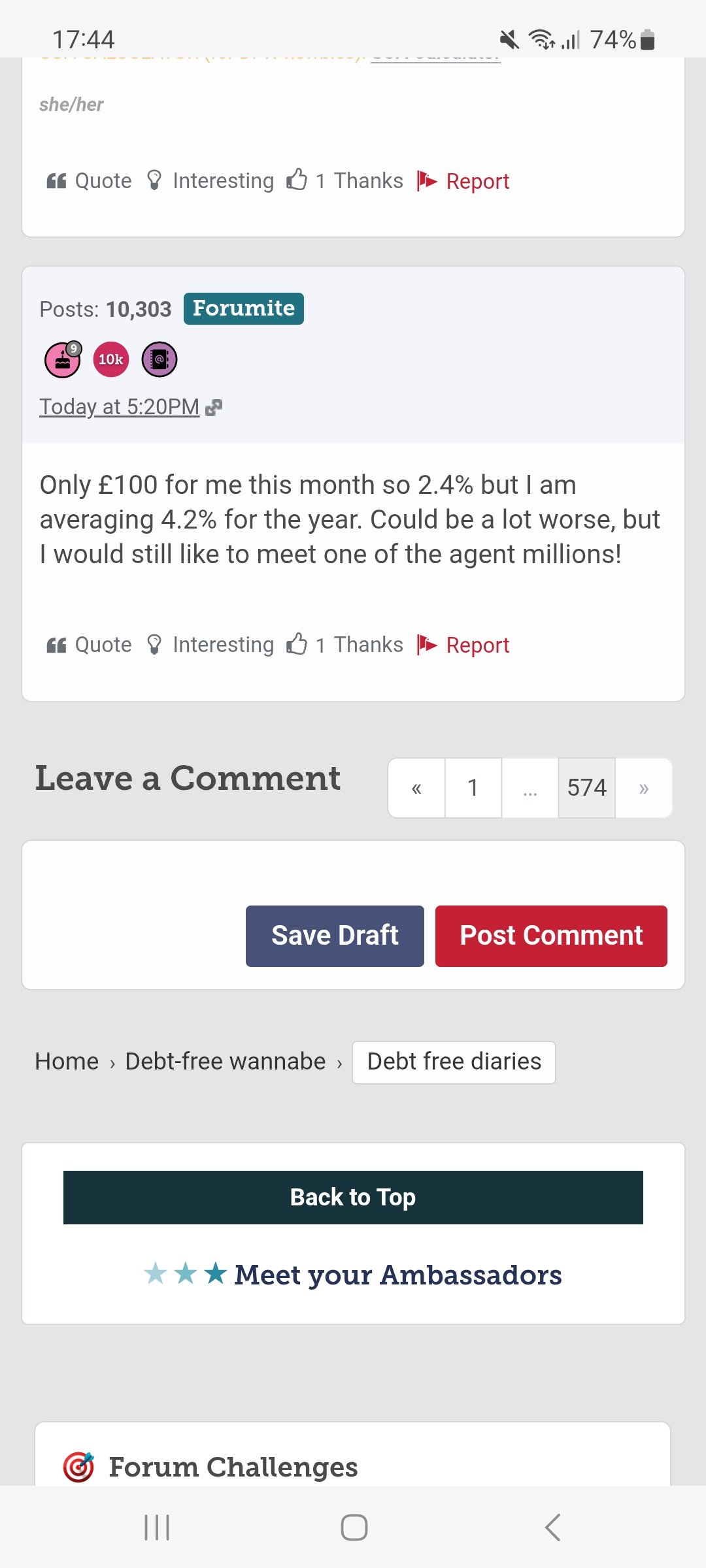Open Home breadcrumb link

pos(67,1062)
